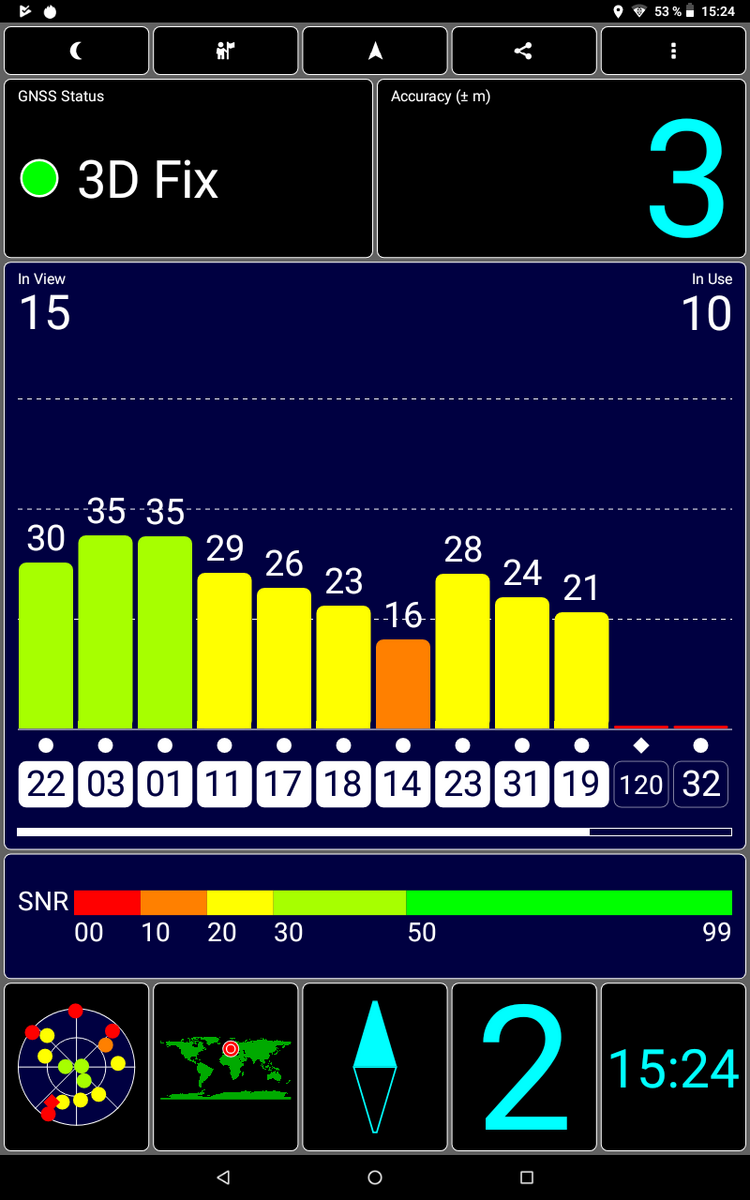
Task: Tap the 15:24 time tile
Action: pos(674,1066)
